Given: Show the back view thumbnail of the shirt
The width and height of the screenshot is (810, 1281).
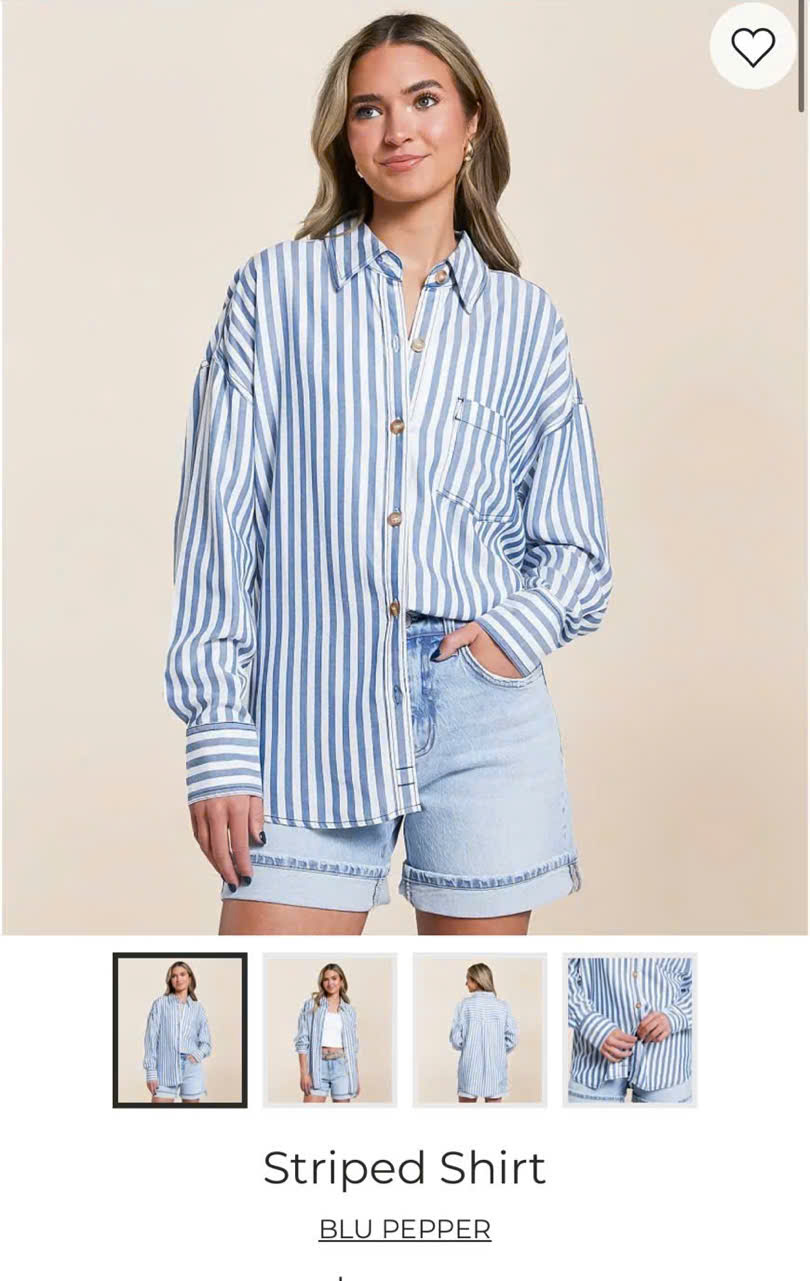Looking at the screenshot, I should [x=480, y=1030].
